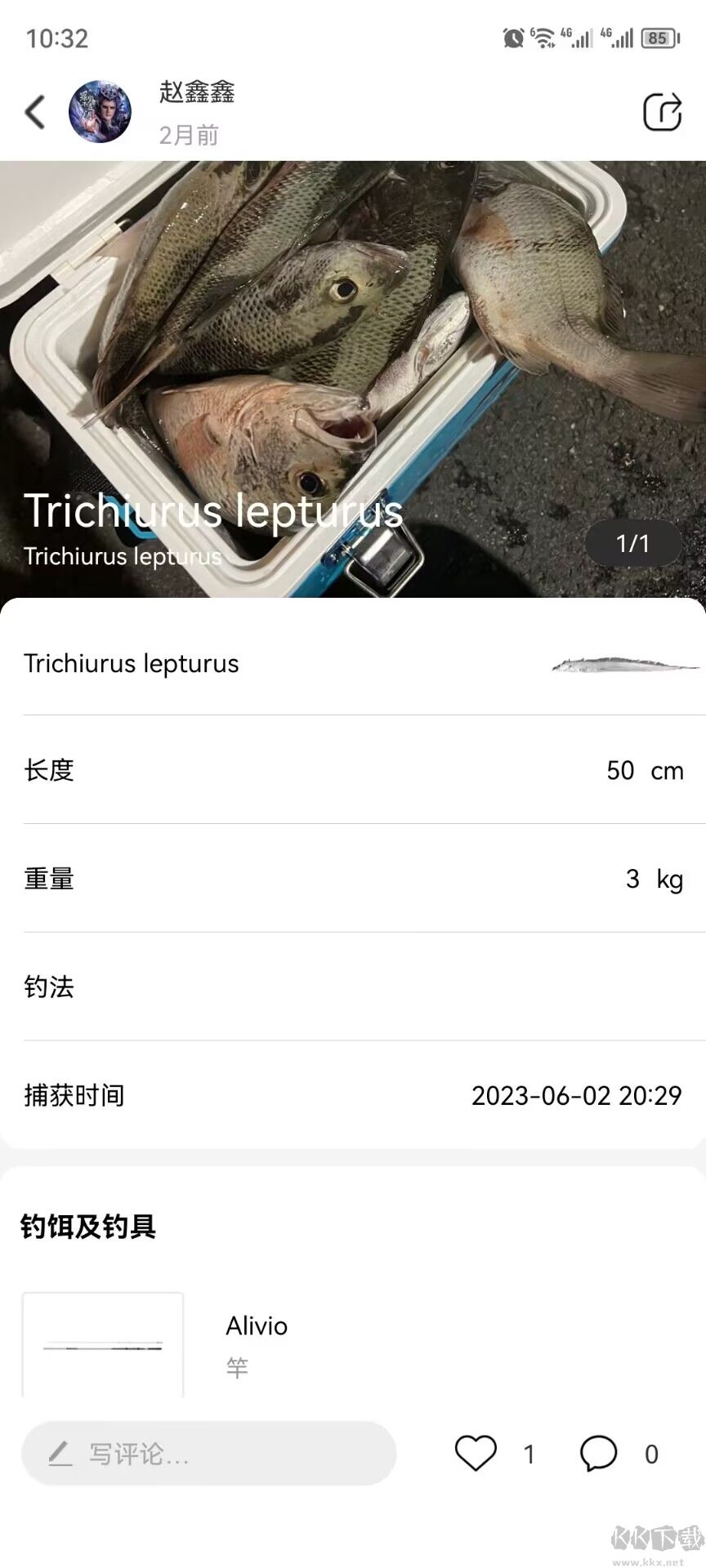The image size is (706, 1568).
Task: Tap the 写评论 comment field
Action: click(x=209, y=1454)
